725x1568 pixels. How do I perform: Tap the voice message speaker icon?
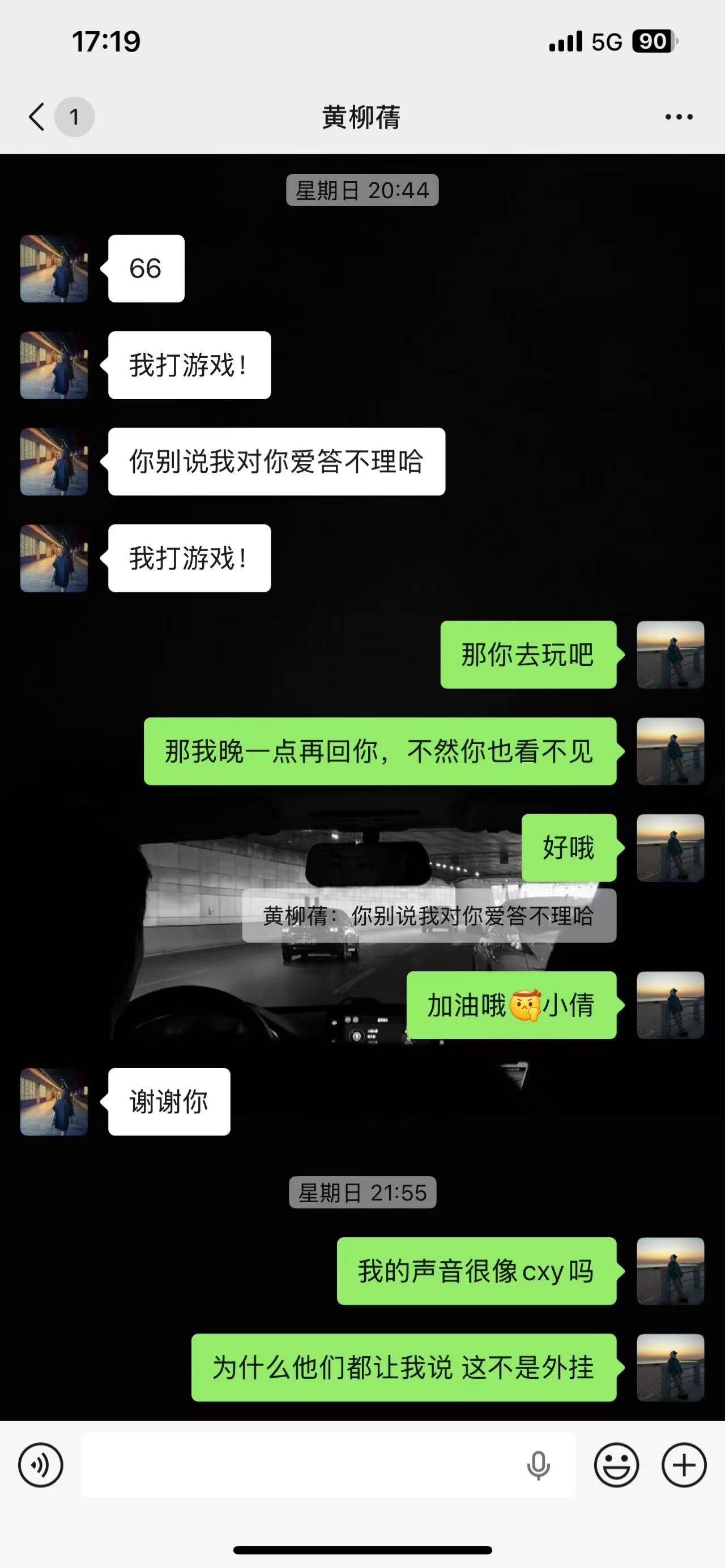click(x=40, y=1464)
